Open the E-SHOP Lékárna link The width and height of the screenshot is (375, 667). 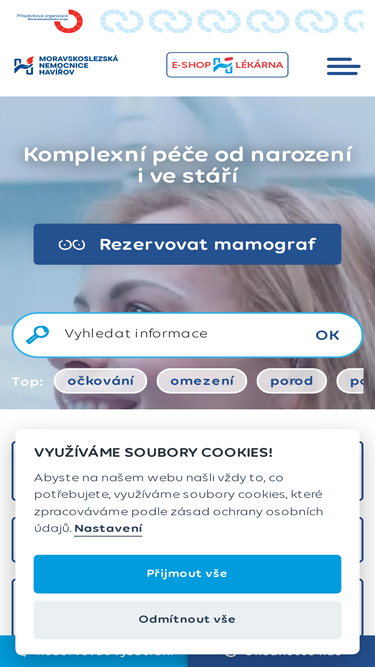227,65
